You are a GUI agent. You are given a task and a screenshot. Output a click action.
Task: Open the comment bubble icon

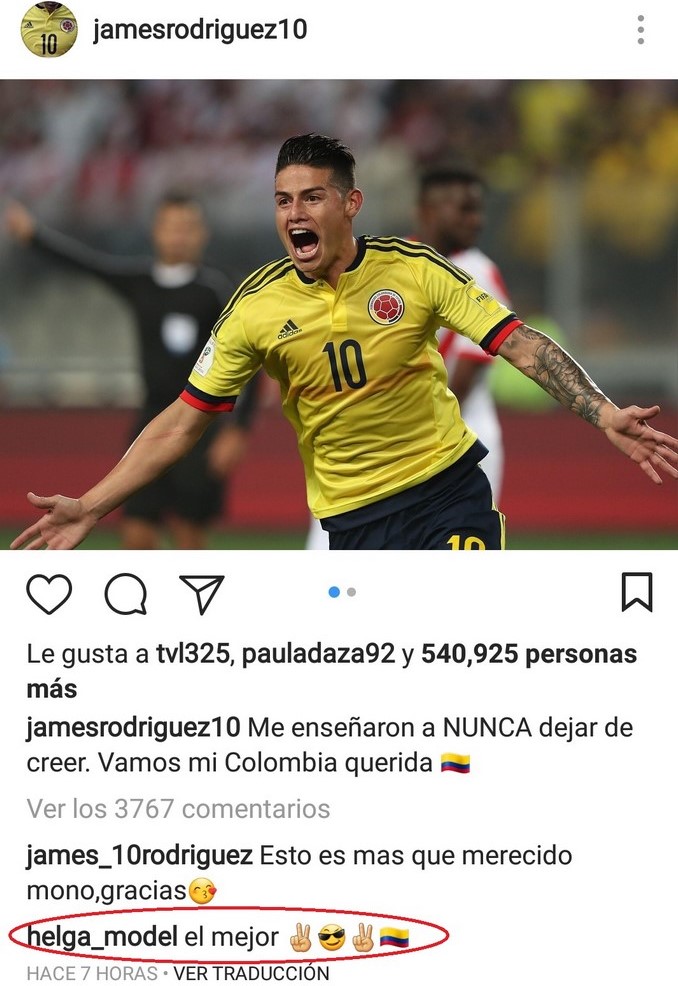(126, 593)
